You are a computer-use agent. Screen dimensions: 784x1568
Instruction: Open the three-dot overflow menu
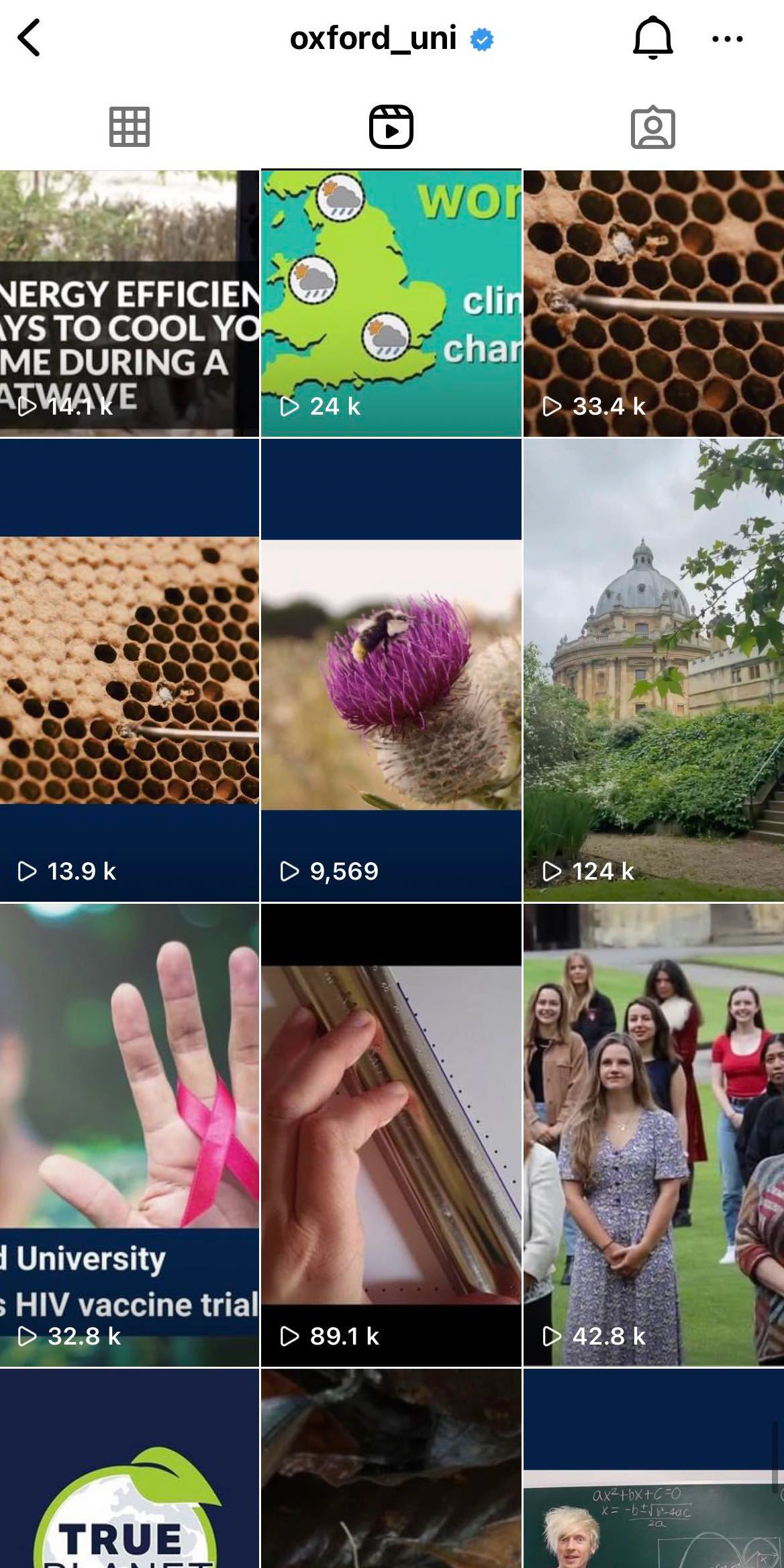coord(727,39)
